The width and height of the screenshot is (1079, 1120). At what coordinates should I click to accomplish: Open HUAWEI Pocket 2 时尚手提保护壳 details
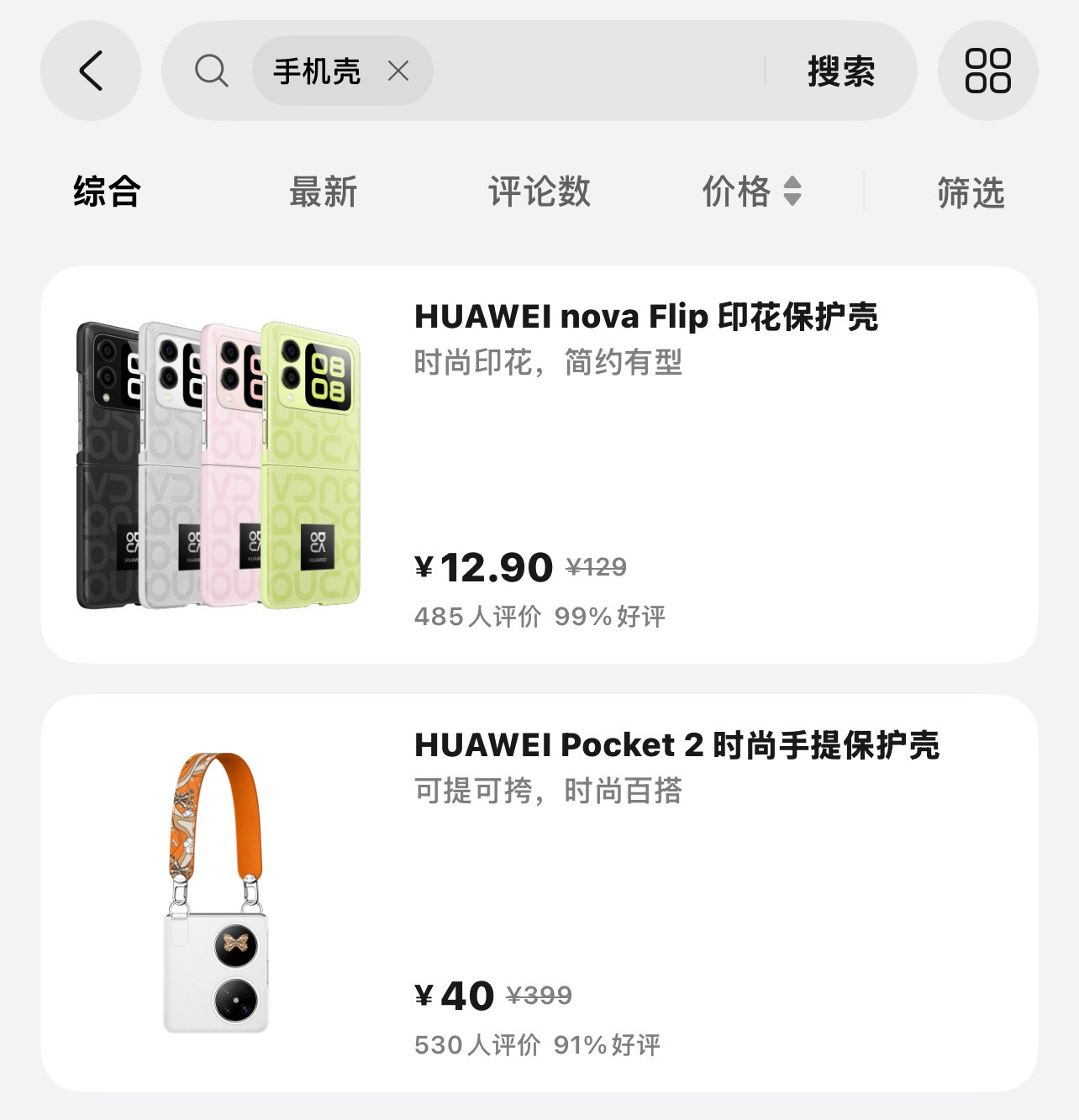677,744
